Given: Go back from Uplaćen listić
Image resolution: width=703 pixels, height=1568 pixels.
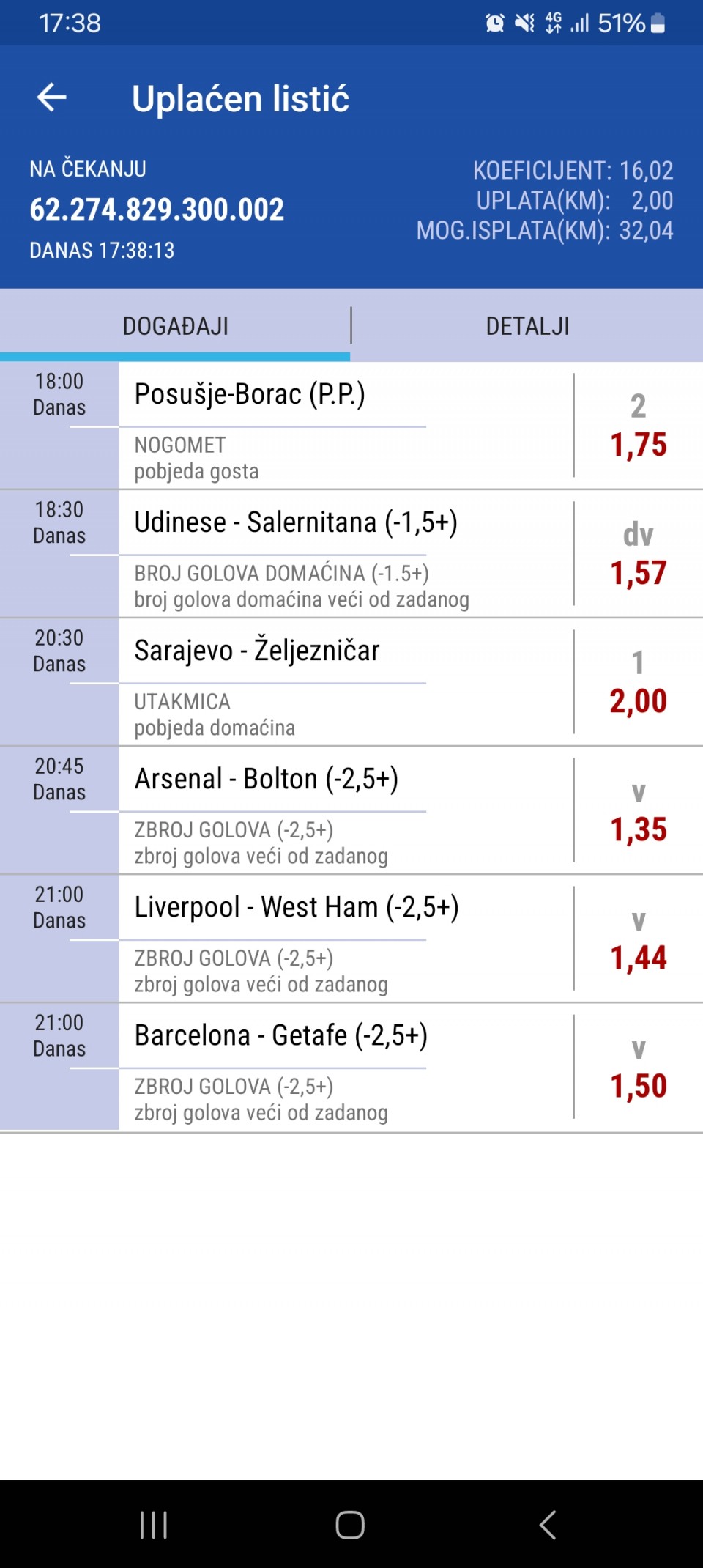Looking at the screenshot, I should point(52,97).
